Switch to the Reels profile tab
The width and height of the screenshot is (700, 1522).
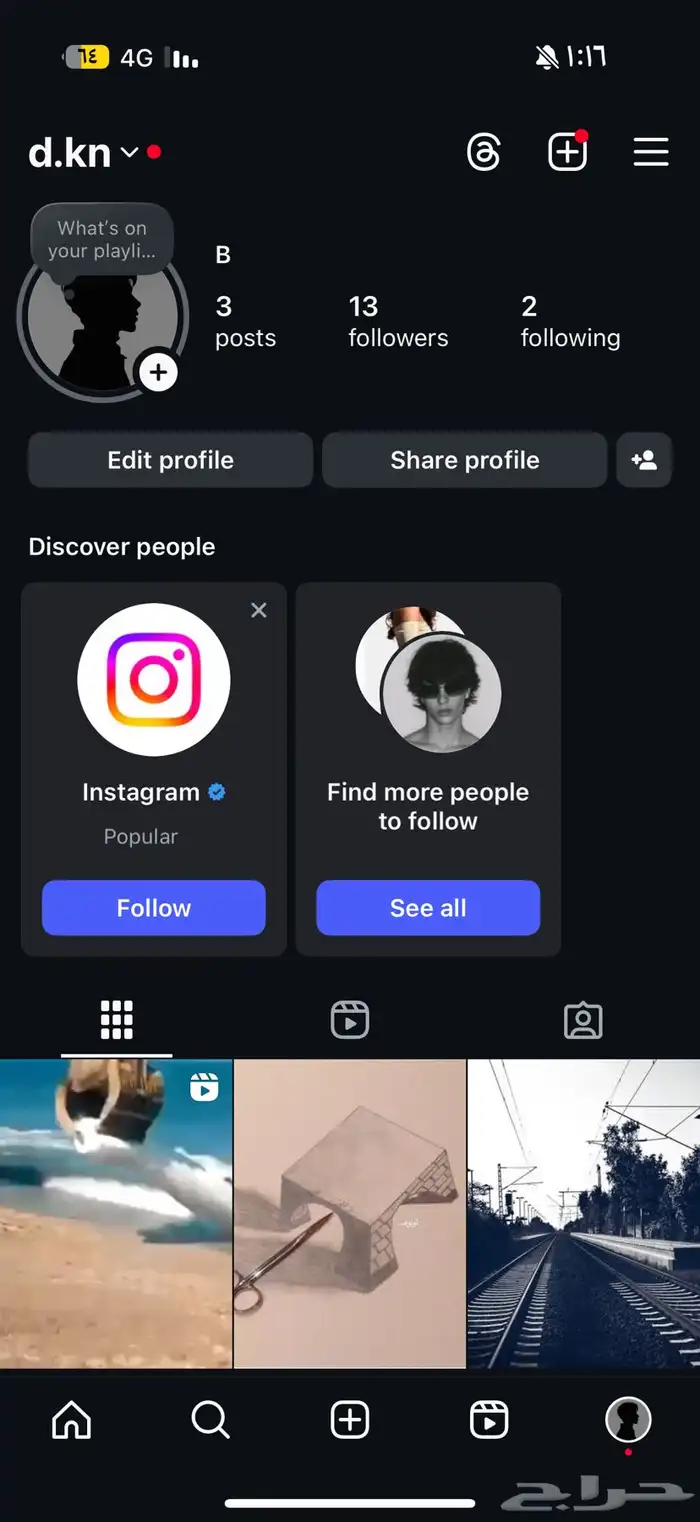point(350,1020)
